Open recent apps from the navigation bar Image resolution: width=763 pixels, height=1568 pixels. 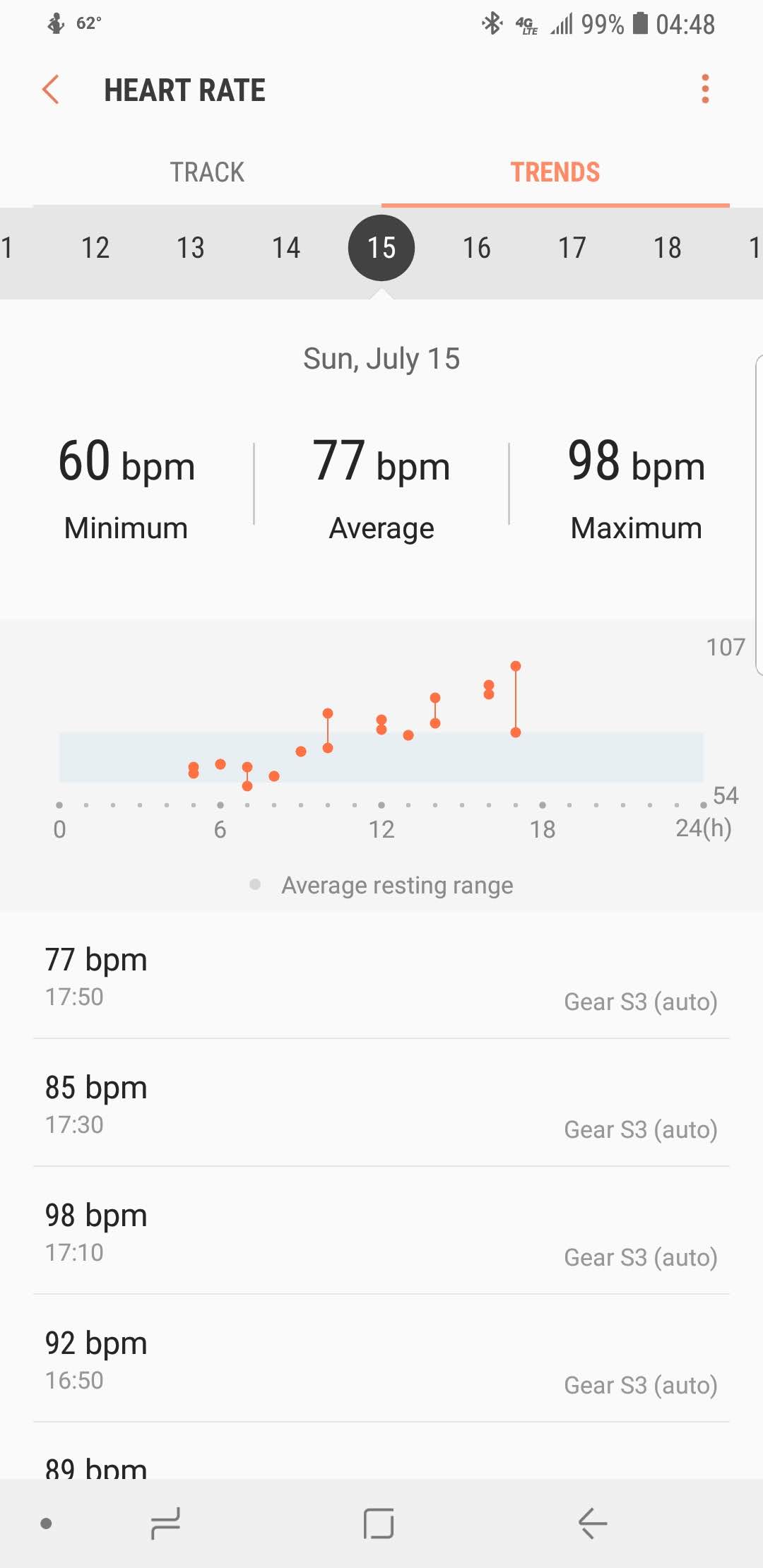(166, 1523)
